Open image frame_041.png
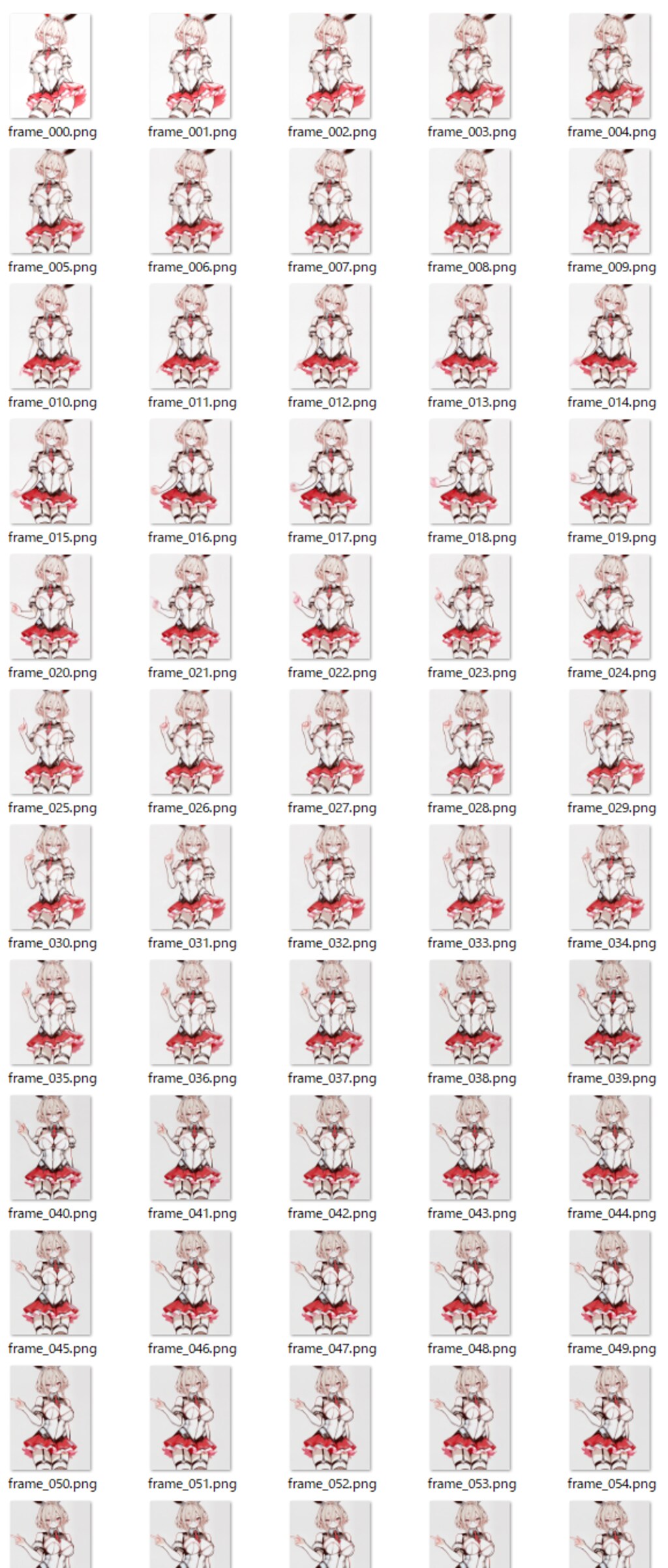The width and height of the screenshot is (668, 1568). point(190,1147)
